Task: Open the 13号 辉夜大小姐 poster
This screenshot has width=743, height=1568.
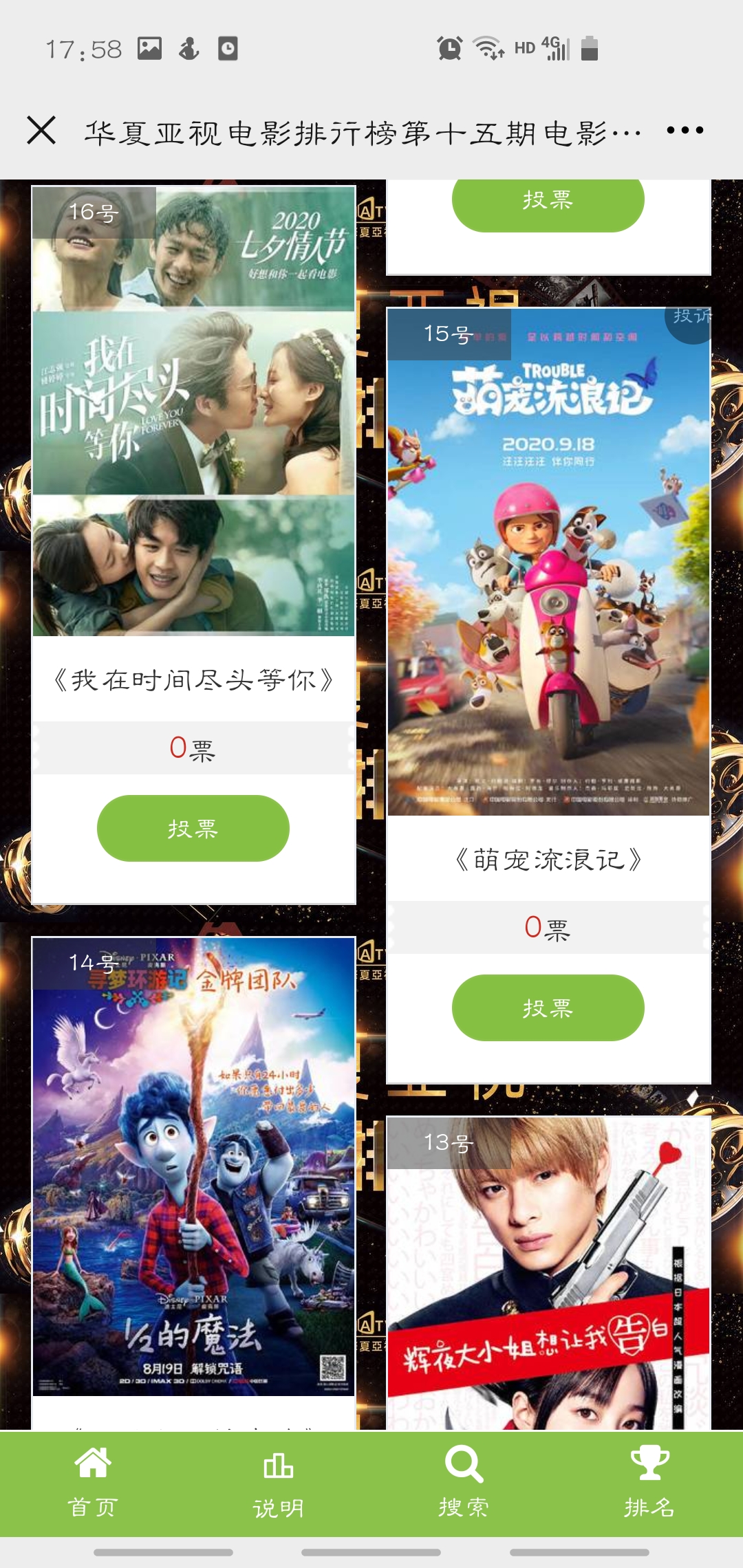Action: click(x=548, y=1272)
